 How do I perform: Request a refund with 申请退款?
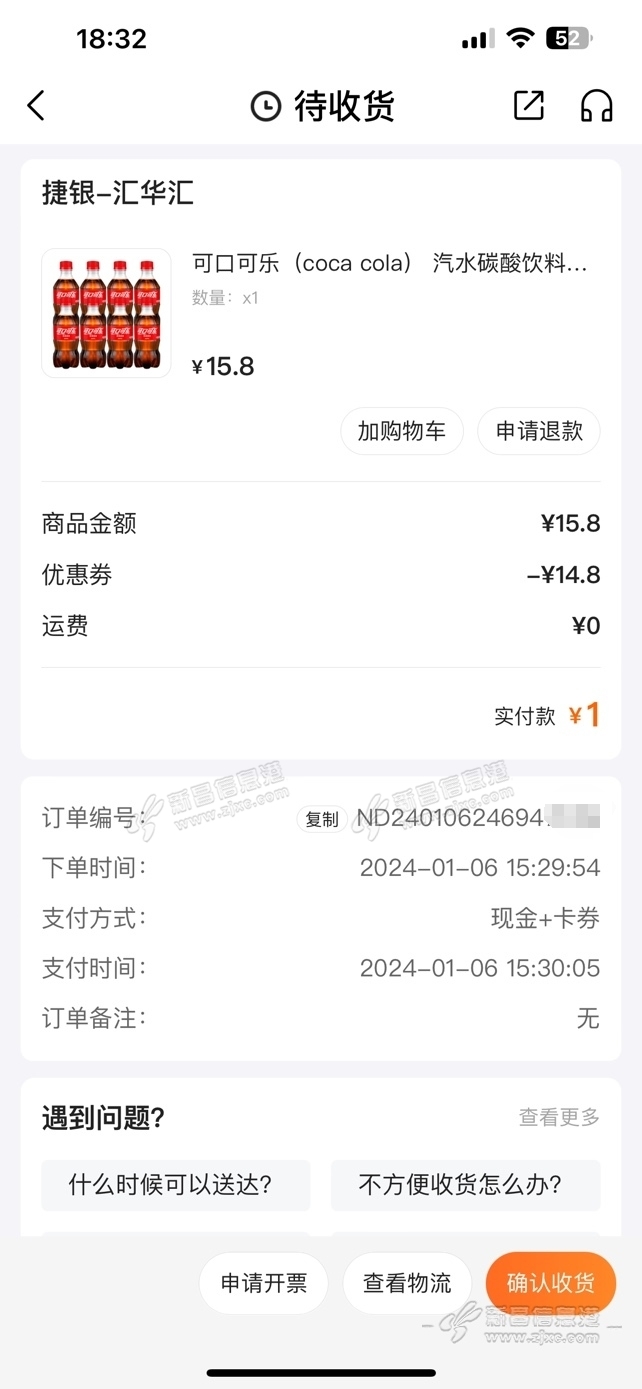coord(539,432)
